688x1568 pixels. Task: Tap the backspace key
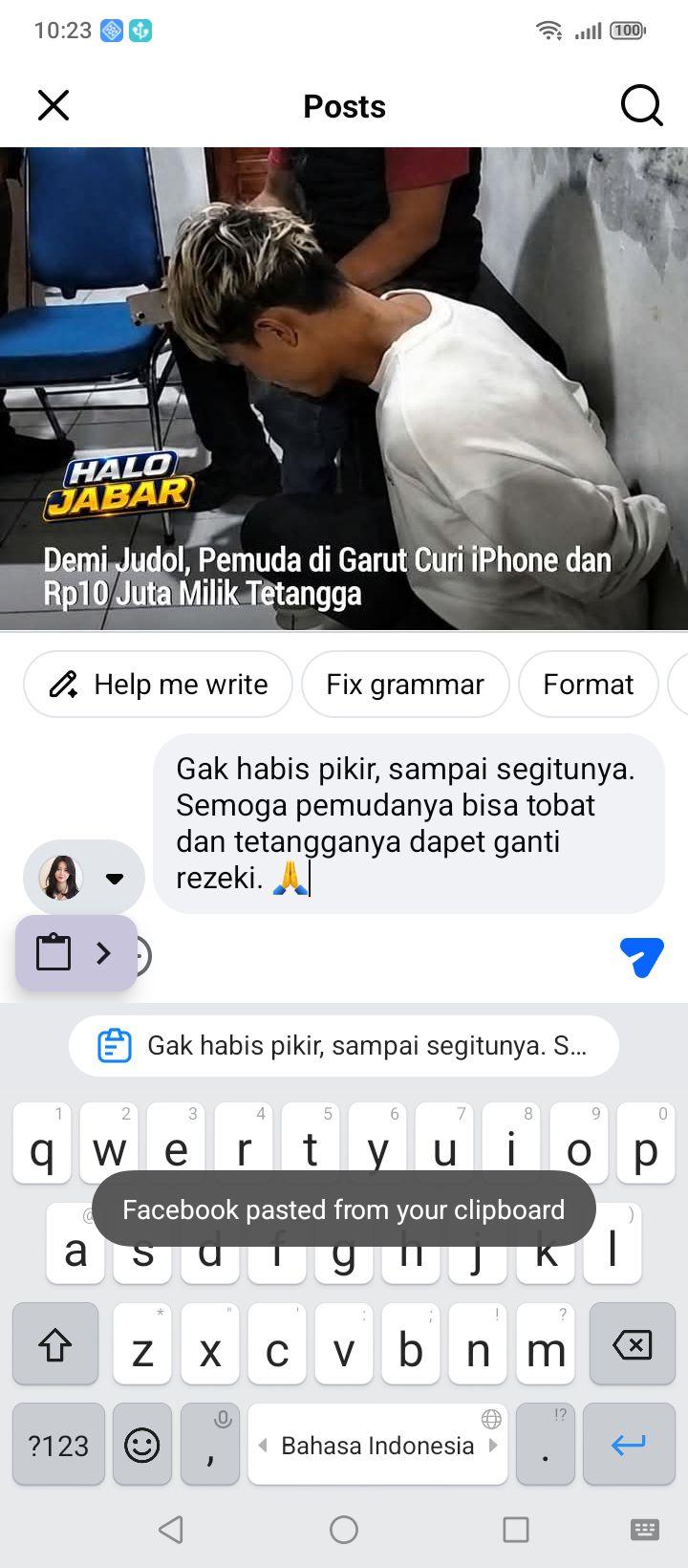[633, 1344]
